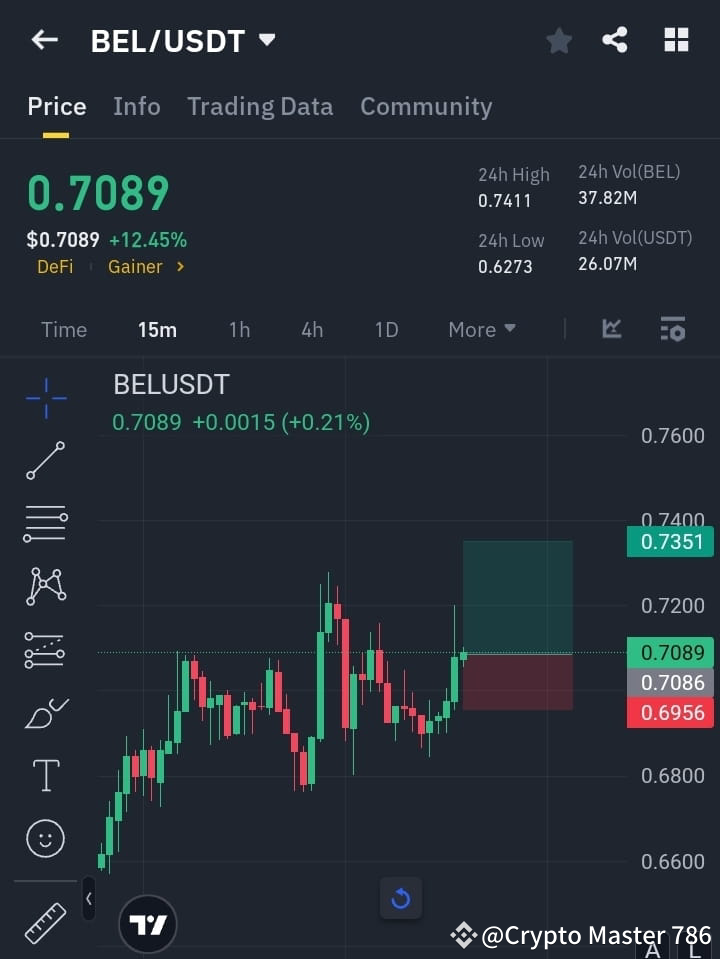This screenshot has width=720, height=959.
Task: Select the crosshair cursor tool
Action: click(x=44, y=399)
